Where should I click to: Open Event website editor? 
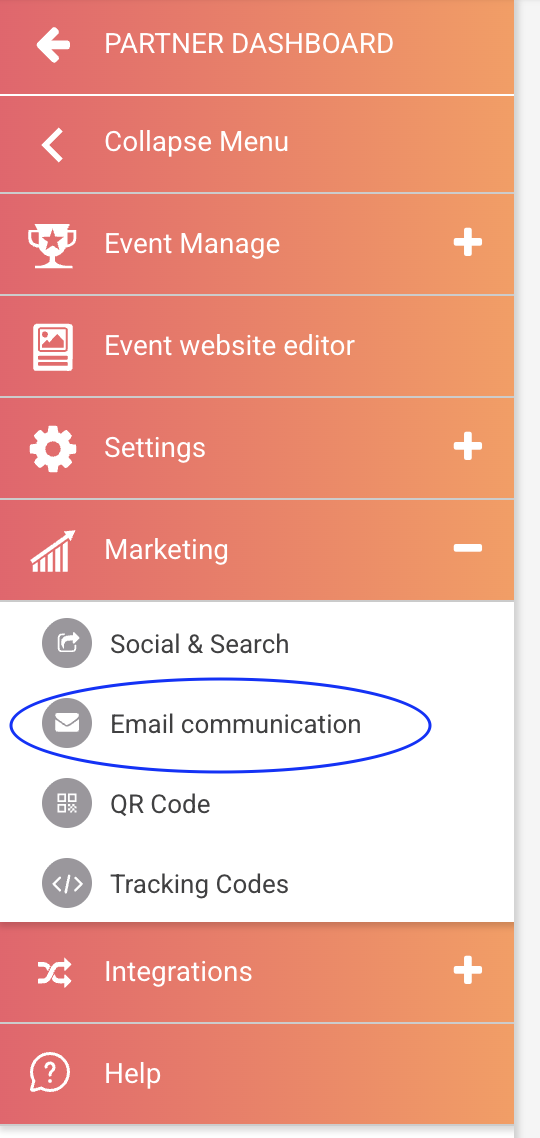tap(257, 346)
